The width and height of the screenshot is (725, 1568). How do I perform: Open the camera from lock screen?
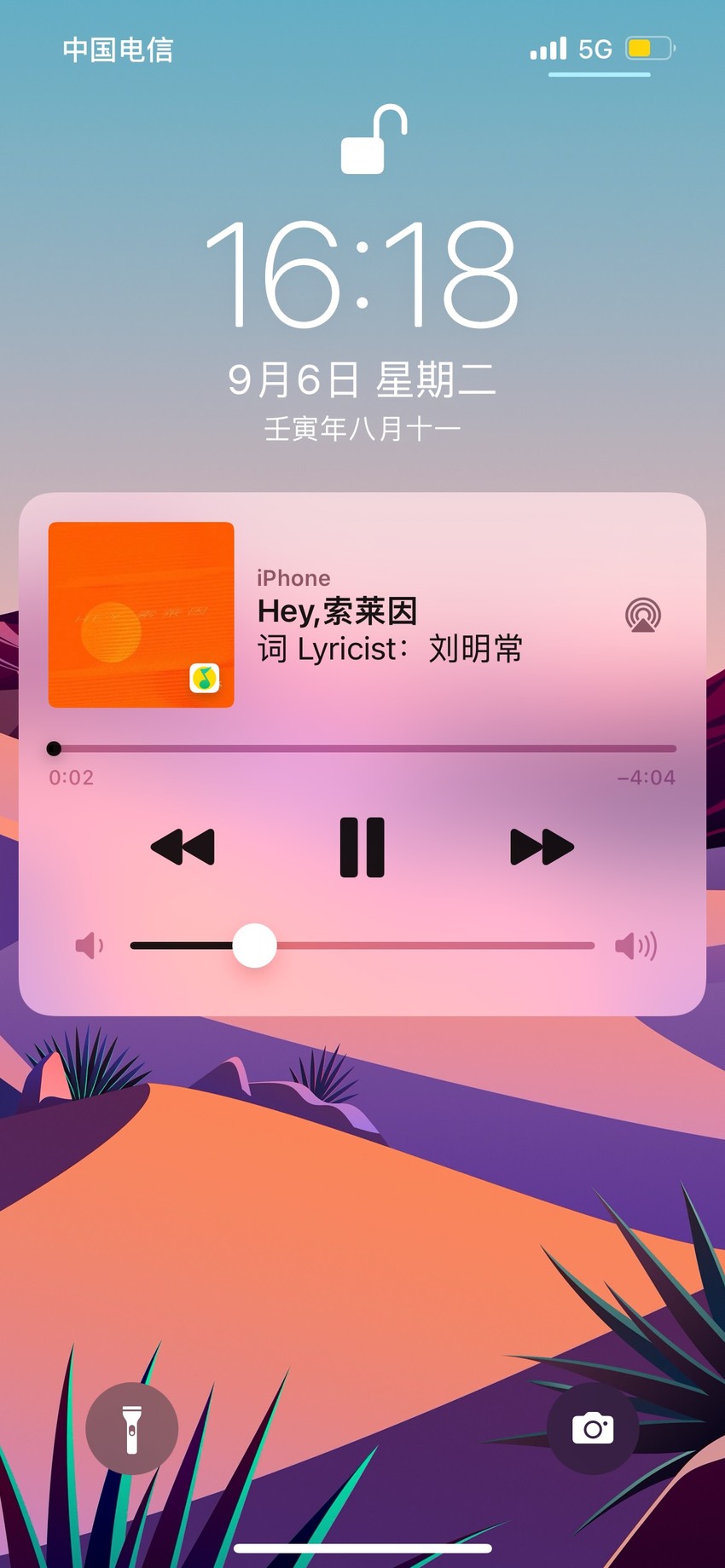[x=593, y=1429]
